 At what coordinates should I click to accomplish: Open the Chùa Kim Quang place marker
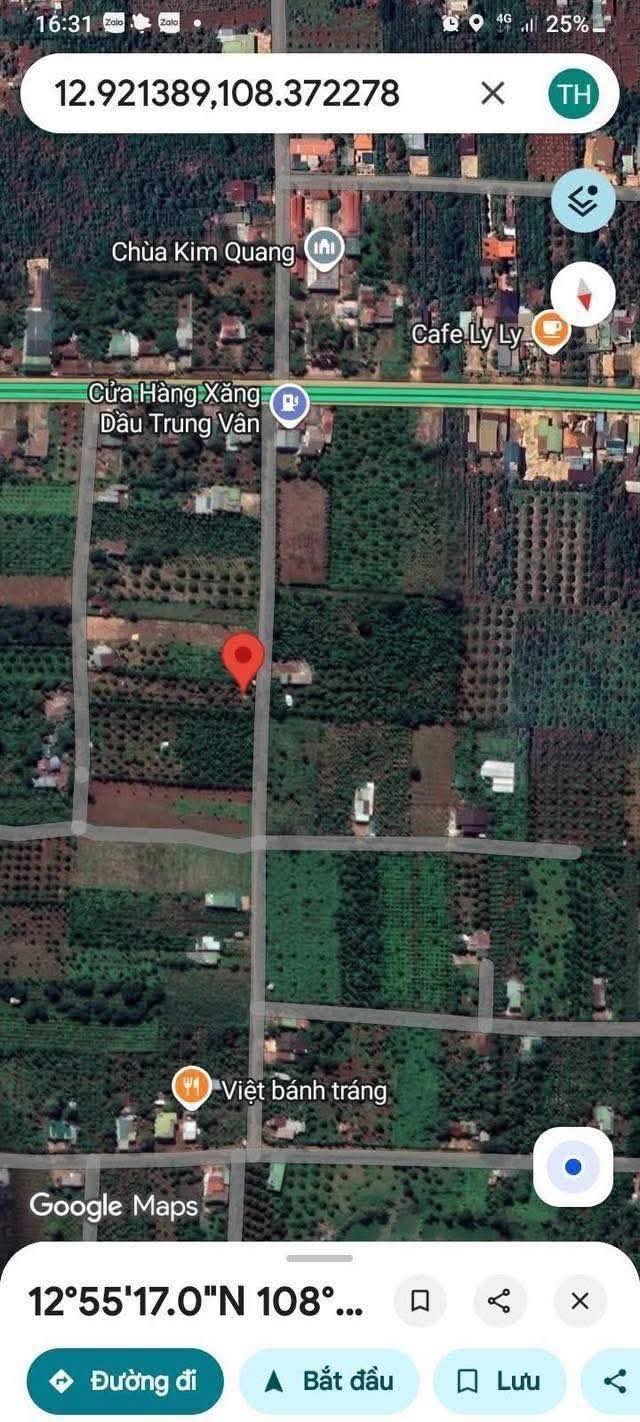point(323,246)
